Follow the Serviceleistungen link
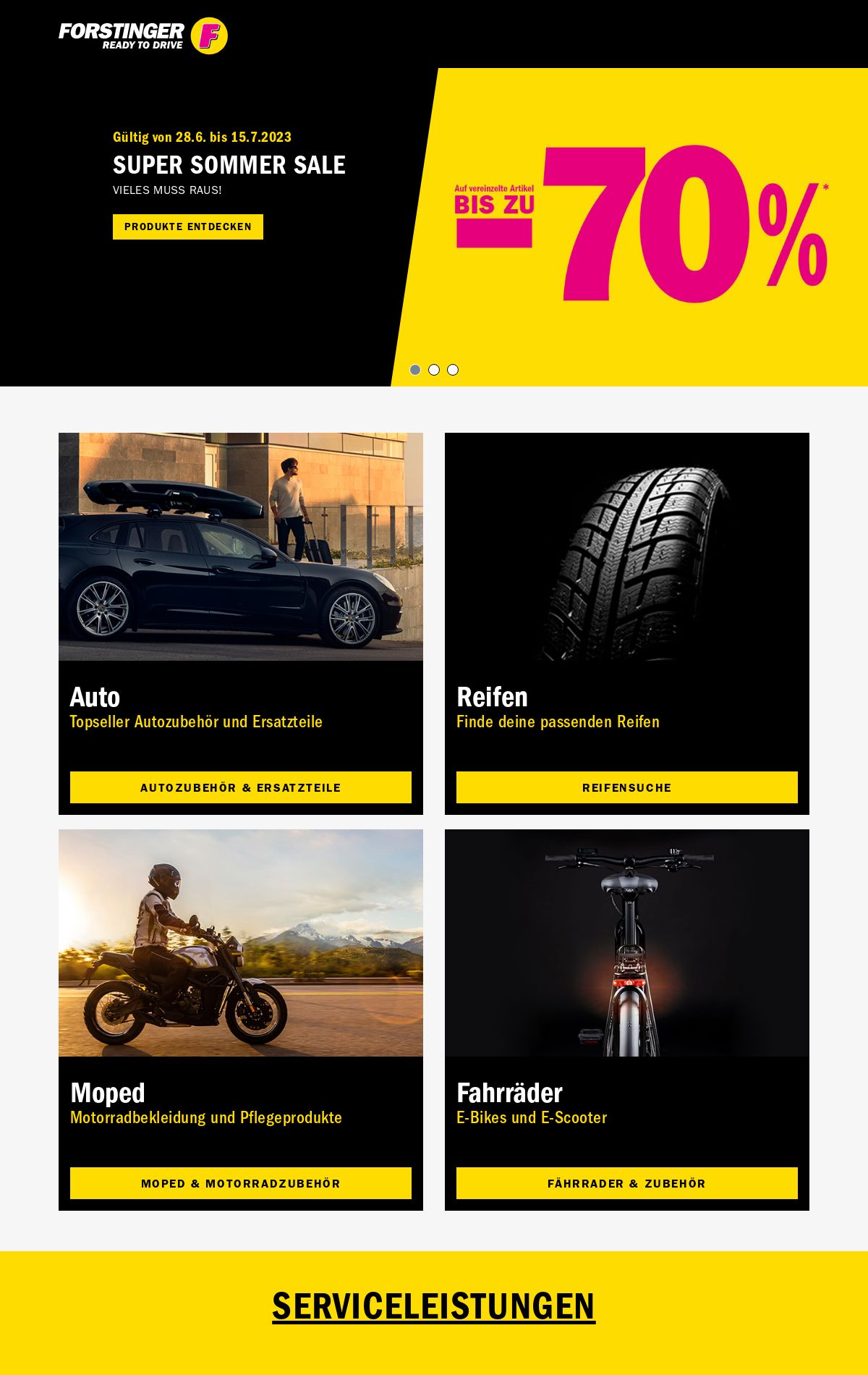868x1375 pixels. coord(433,1306)
